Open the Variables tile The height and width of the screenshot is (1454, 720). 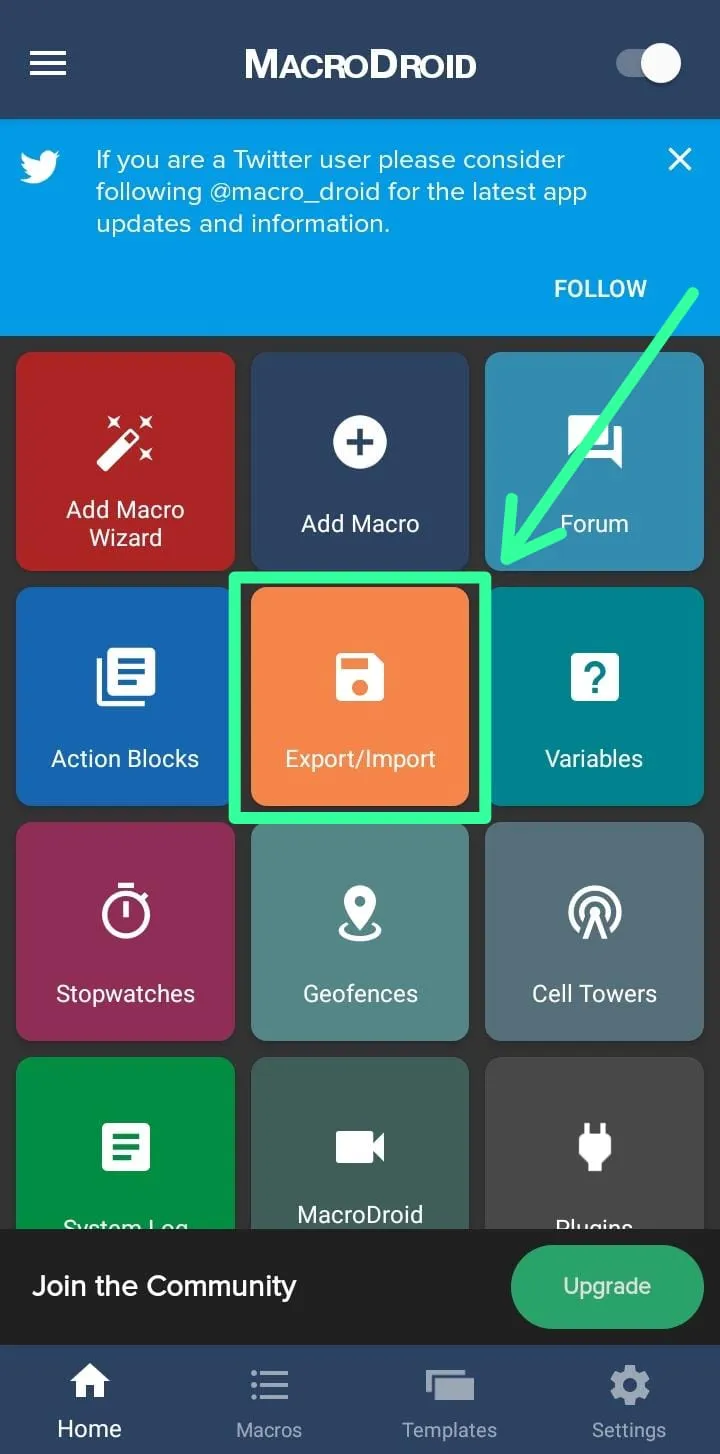[594, 696]
